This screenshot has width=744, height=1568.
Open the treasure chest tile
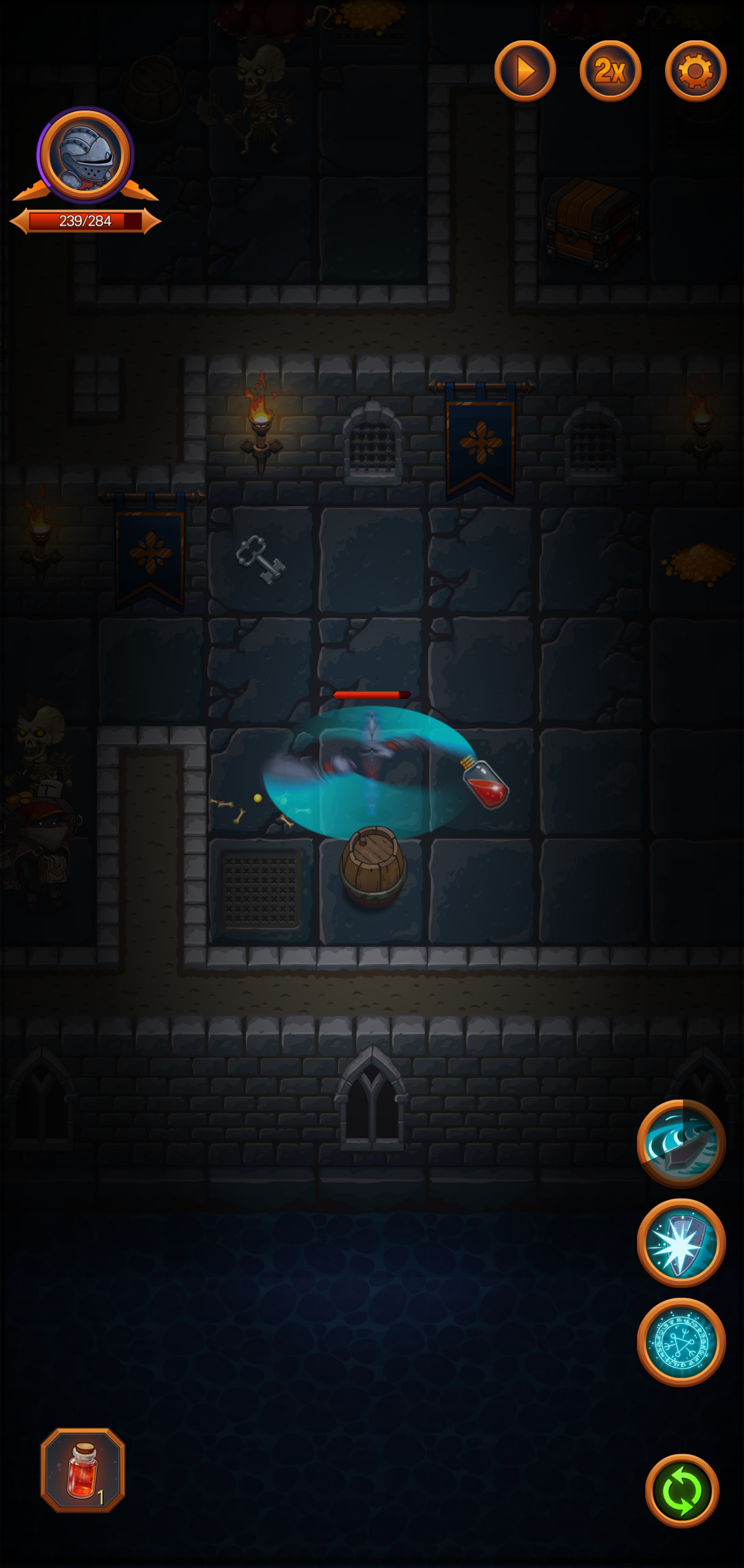pos(592,223)
